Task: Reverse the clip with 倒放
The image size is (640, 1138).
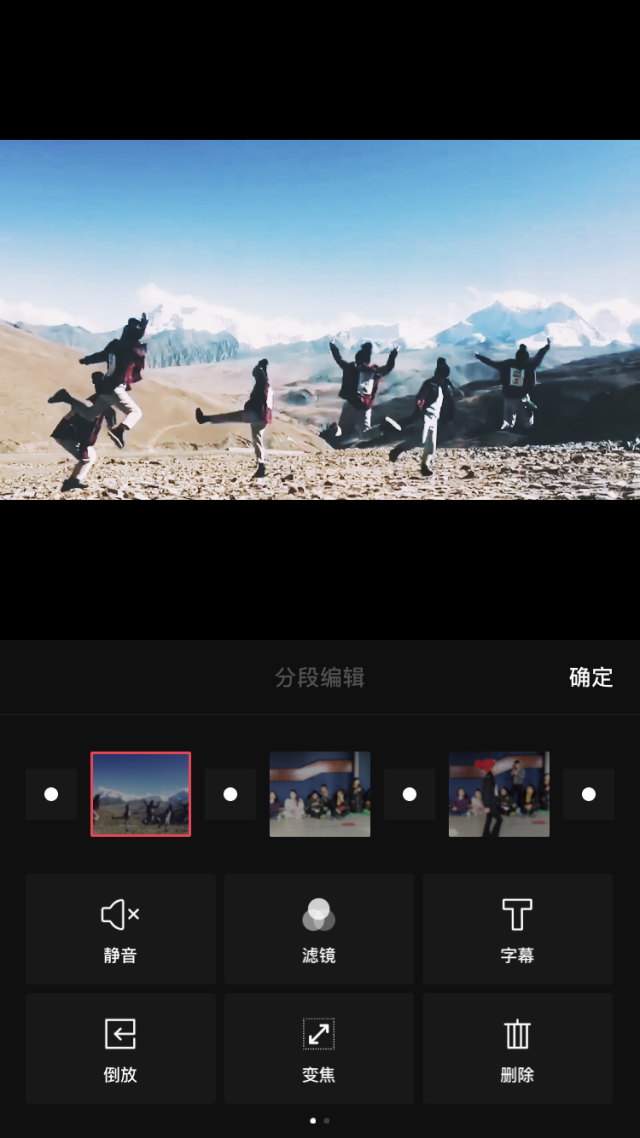Action: (x=120, y=1049)
